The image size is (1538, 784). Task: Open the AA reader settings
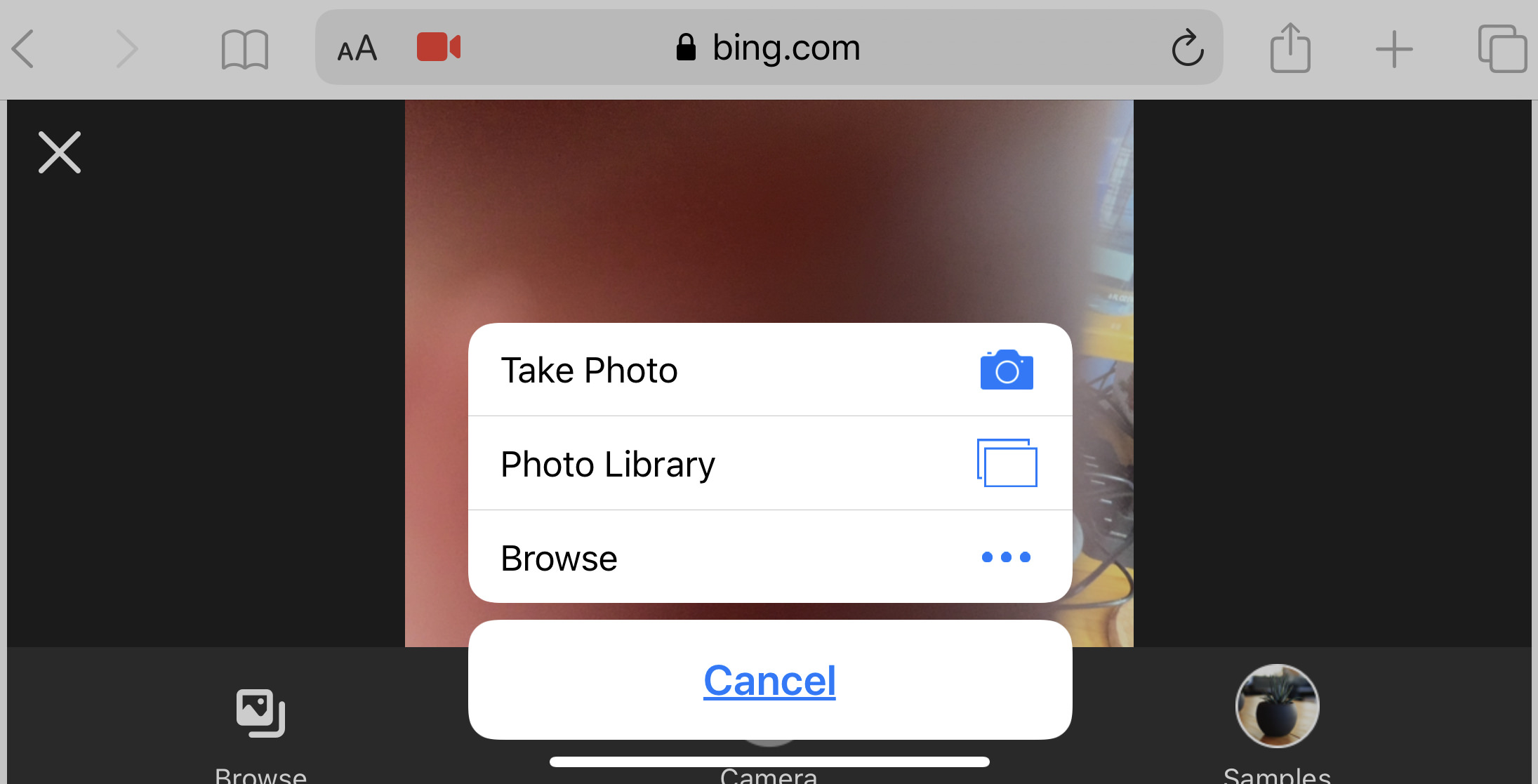357,49
